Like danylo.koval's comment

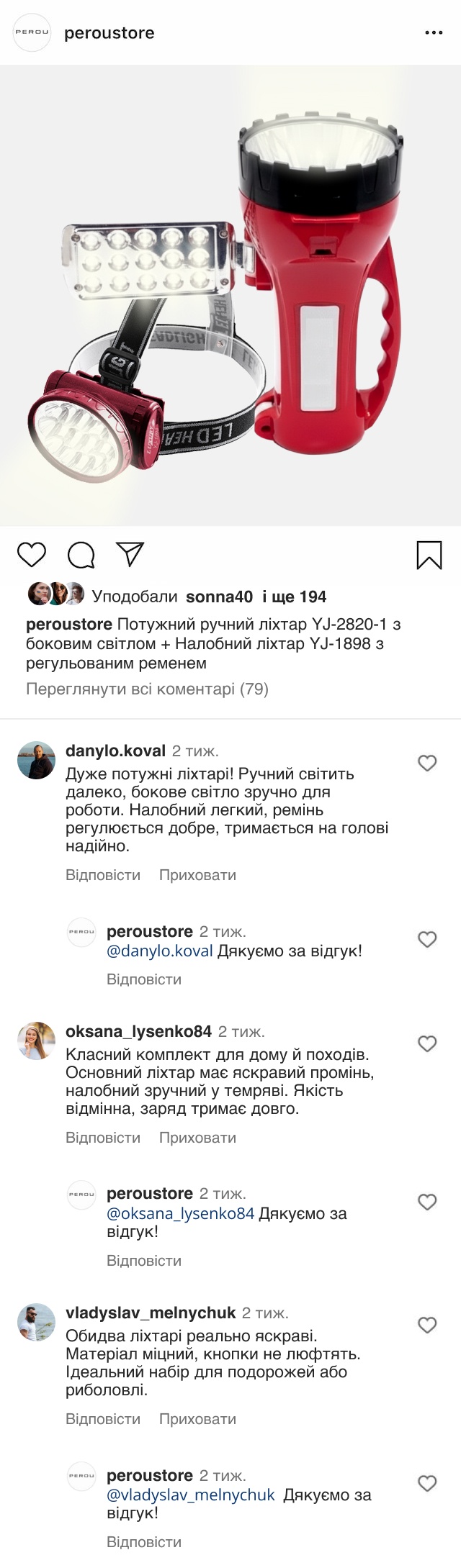click(427, 763)
